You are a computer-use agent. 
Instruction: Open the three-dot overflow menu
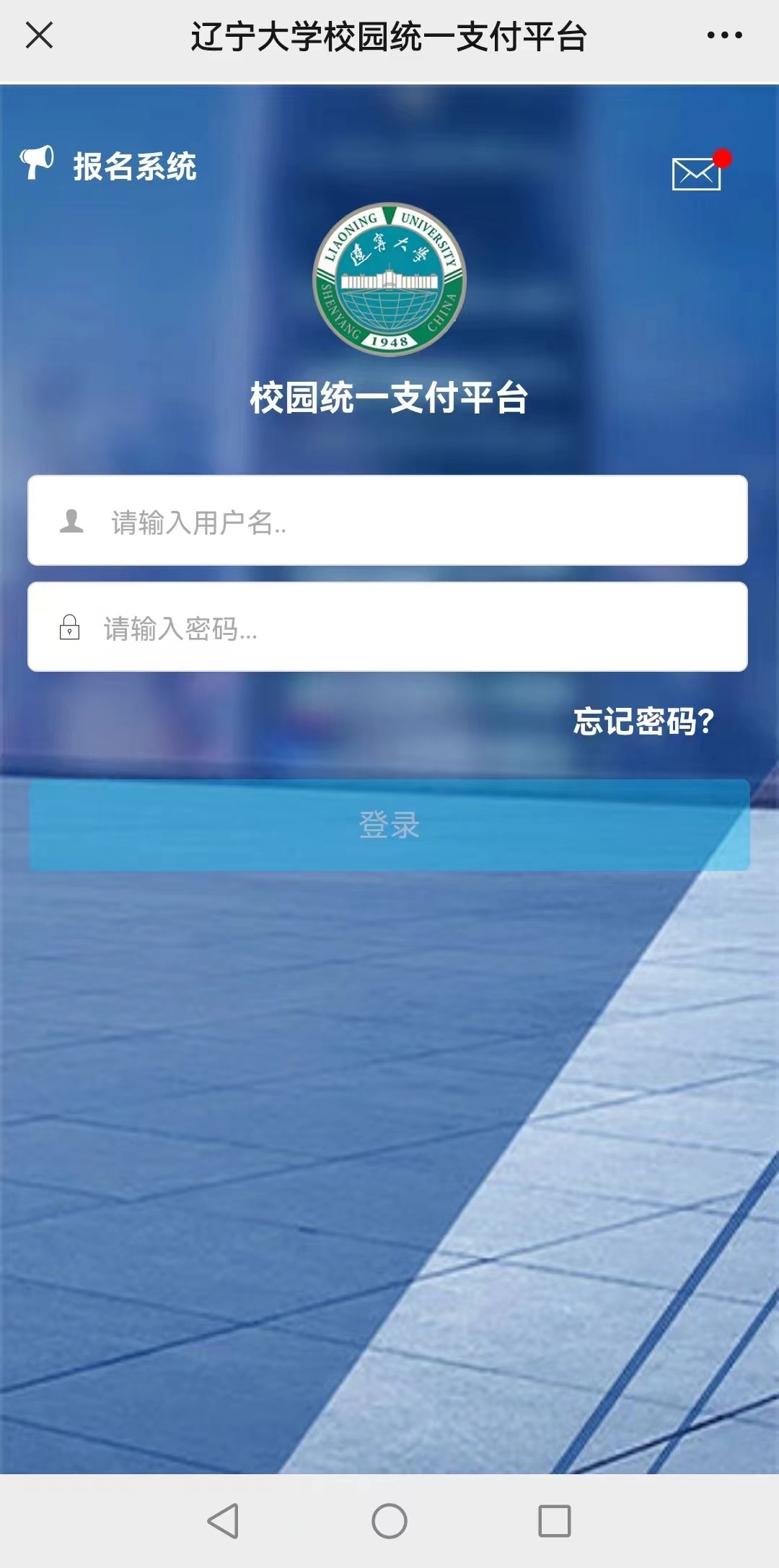click(x=724, y=35)
